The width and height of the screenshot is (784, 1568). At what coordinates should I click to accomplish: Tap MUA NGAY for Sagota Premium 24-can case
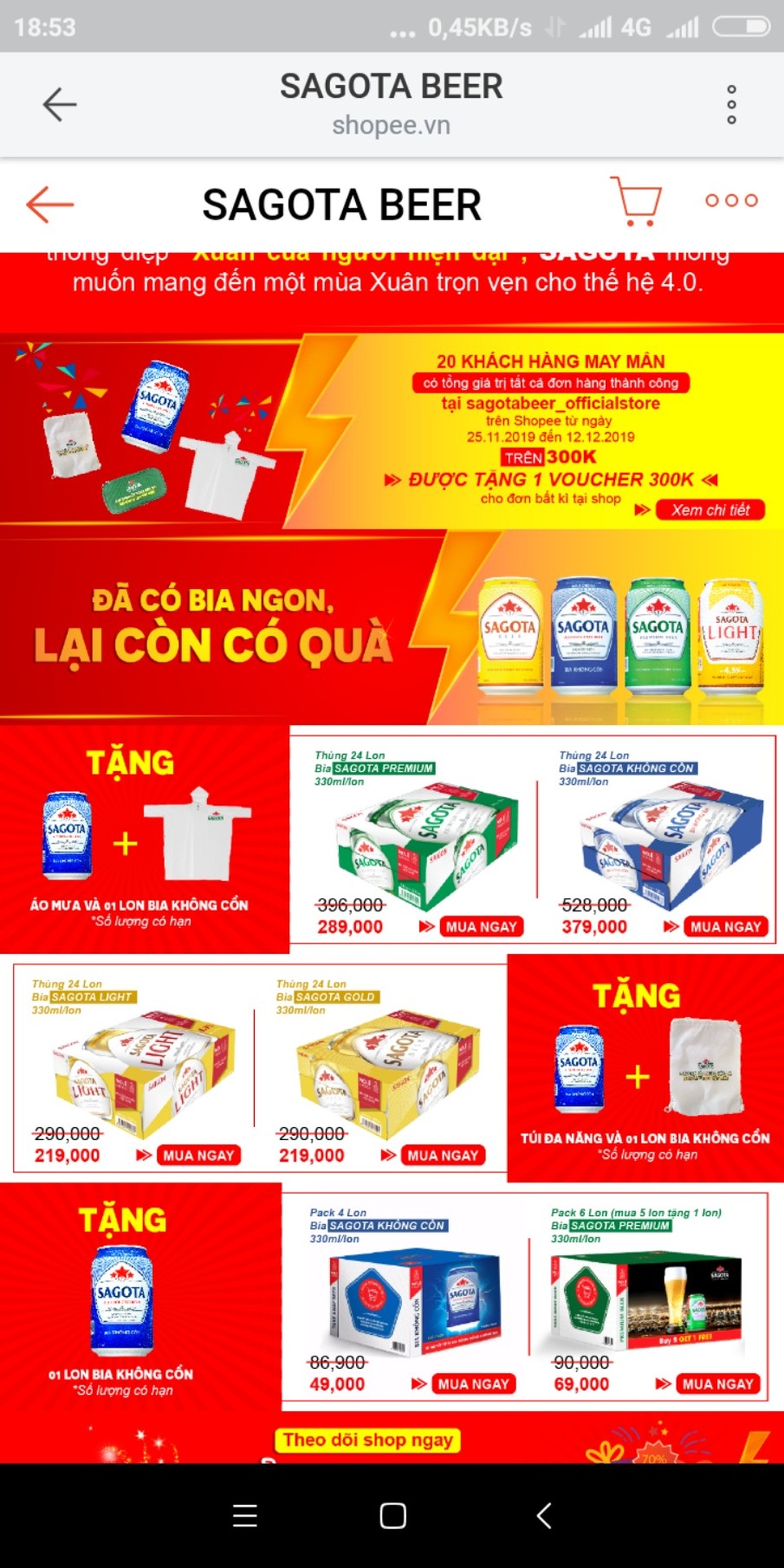point(481,927)
